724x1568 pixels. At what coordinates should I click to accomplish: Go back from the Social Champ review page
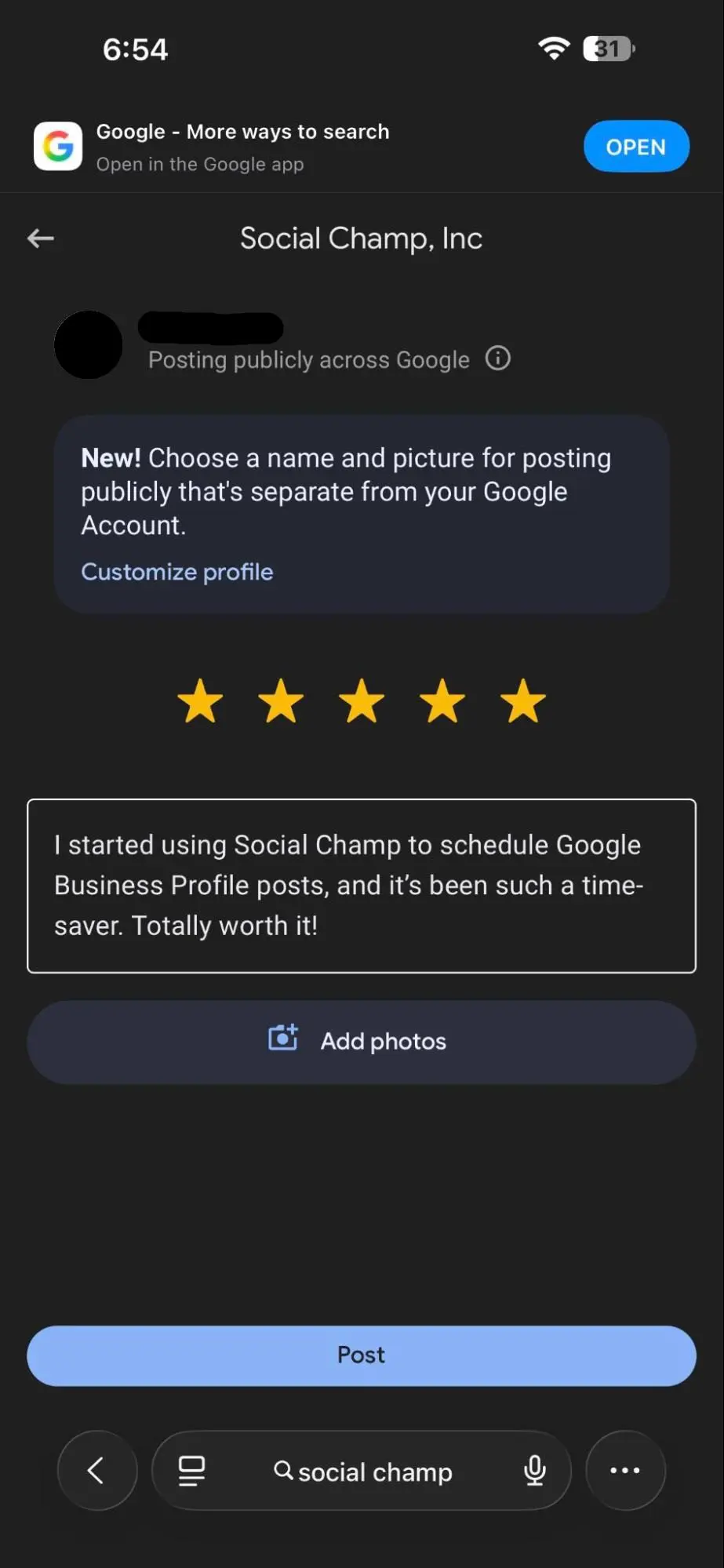pos(40,238)
